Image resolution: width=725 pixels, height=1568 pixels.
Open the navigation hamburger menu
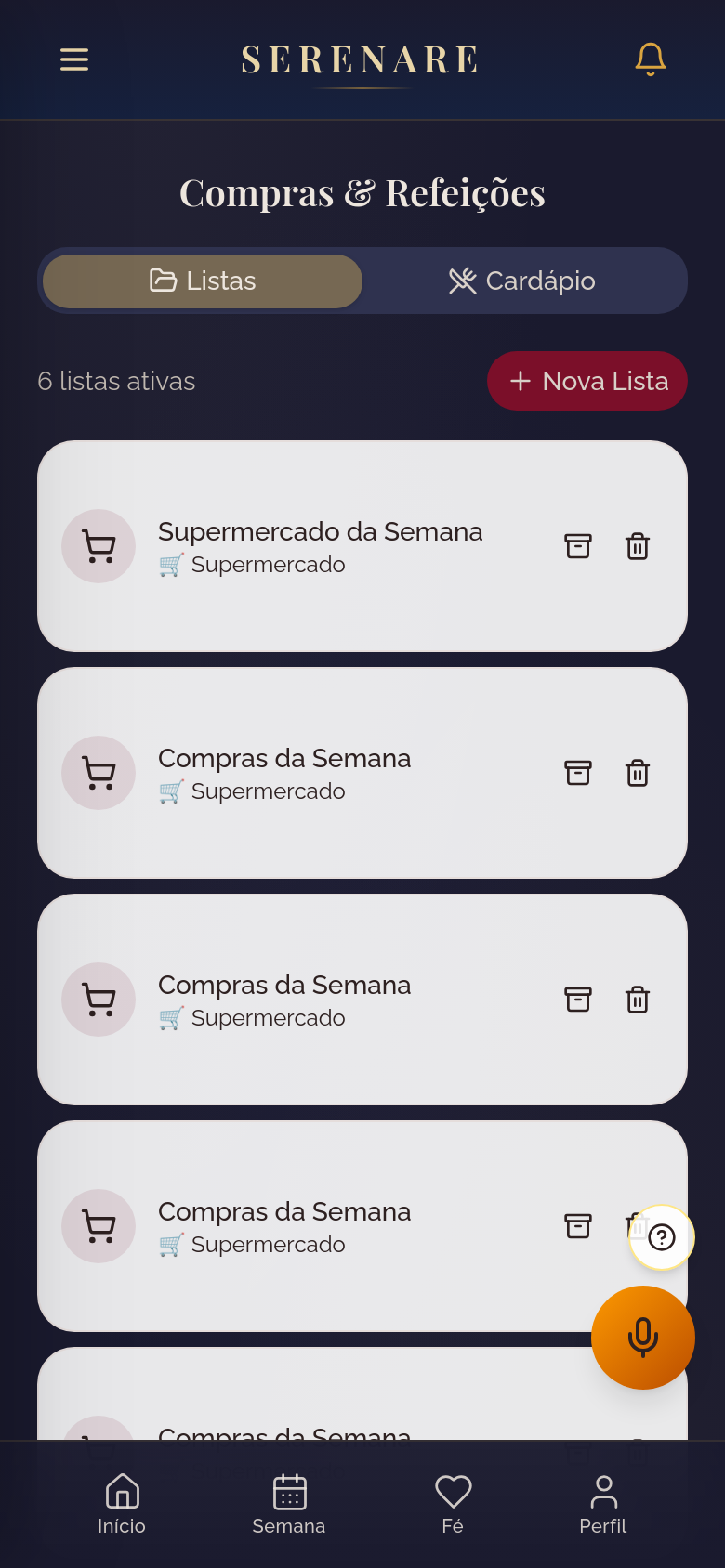click(74, 59)
